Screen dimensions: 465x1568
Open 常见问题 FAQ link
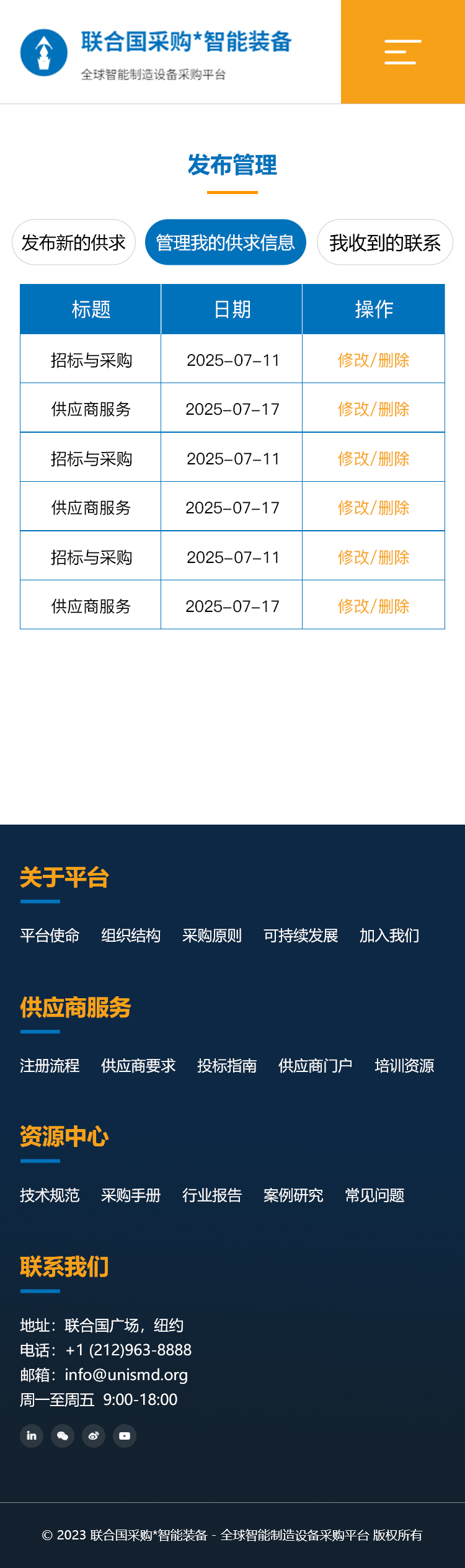coord(374,1195)
